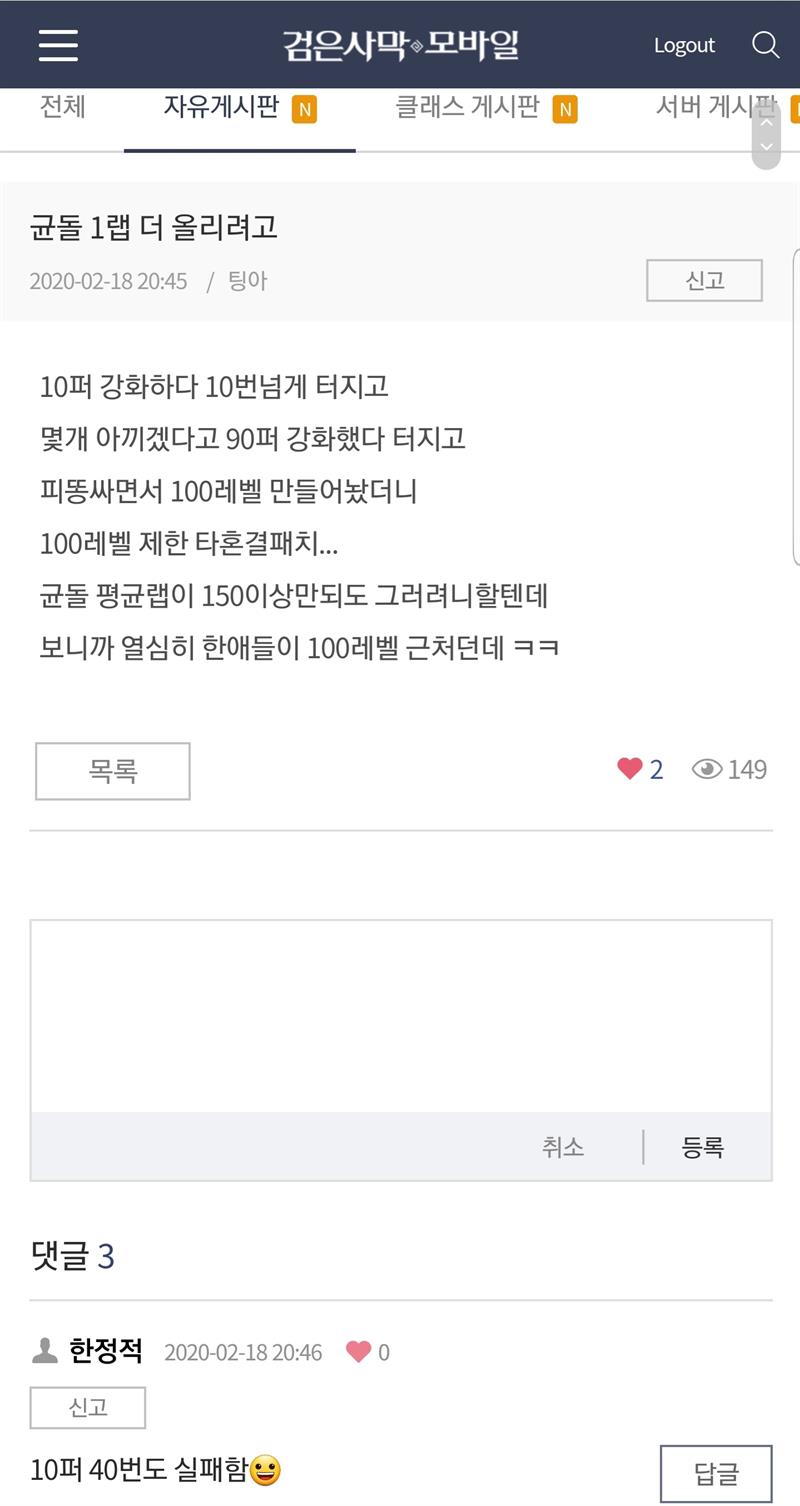Reply to 한정적's comment with 답글
The height and width of the screenshot is (1506, 800).
coord(716,1473)
